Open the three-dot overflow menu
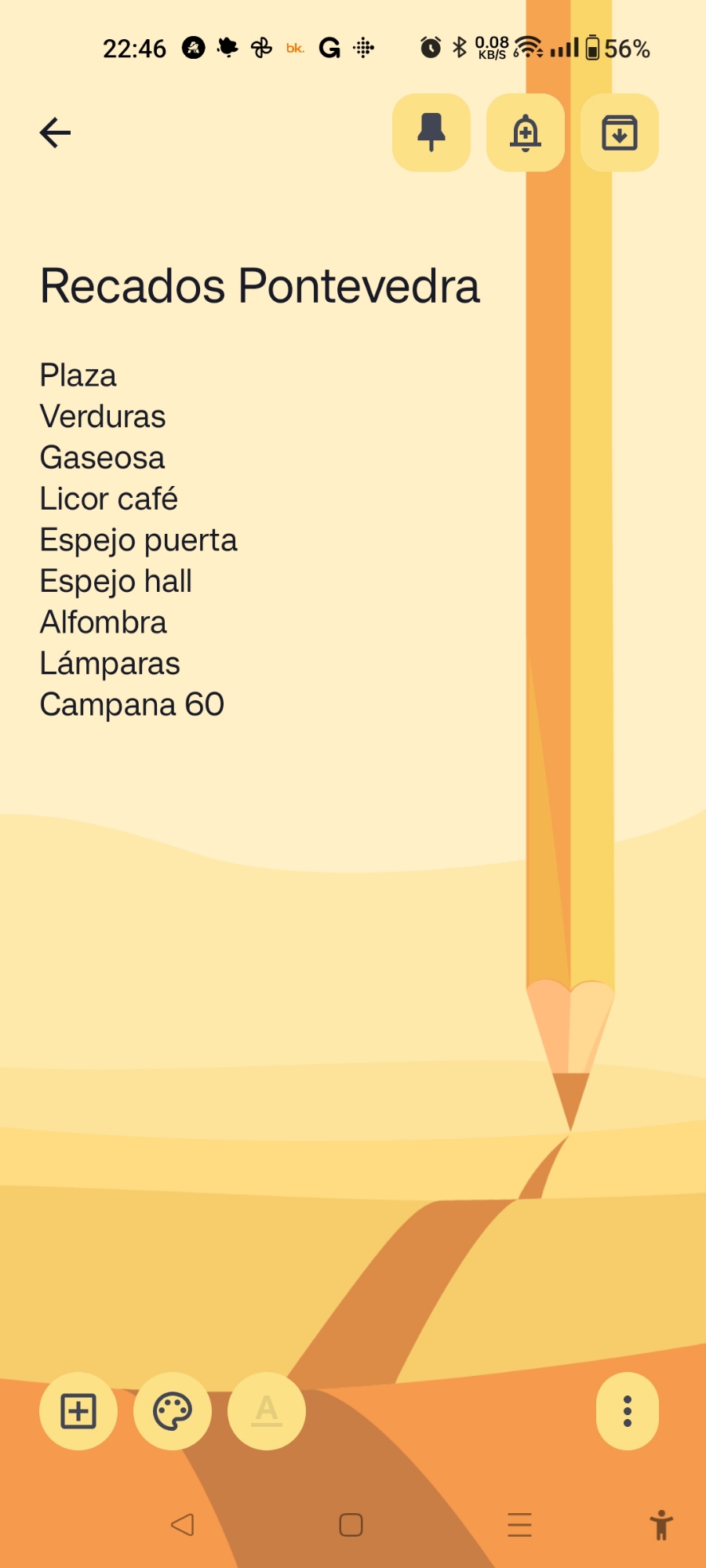Image resolution: width=706 pixels, height=1568 pixels. pyautogui.click(x=628, y=1411)
